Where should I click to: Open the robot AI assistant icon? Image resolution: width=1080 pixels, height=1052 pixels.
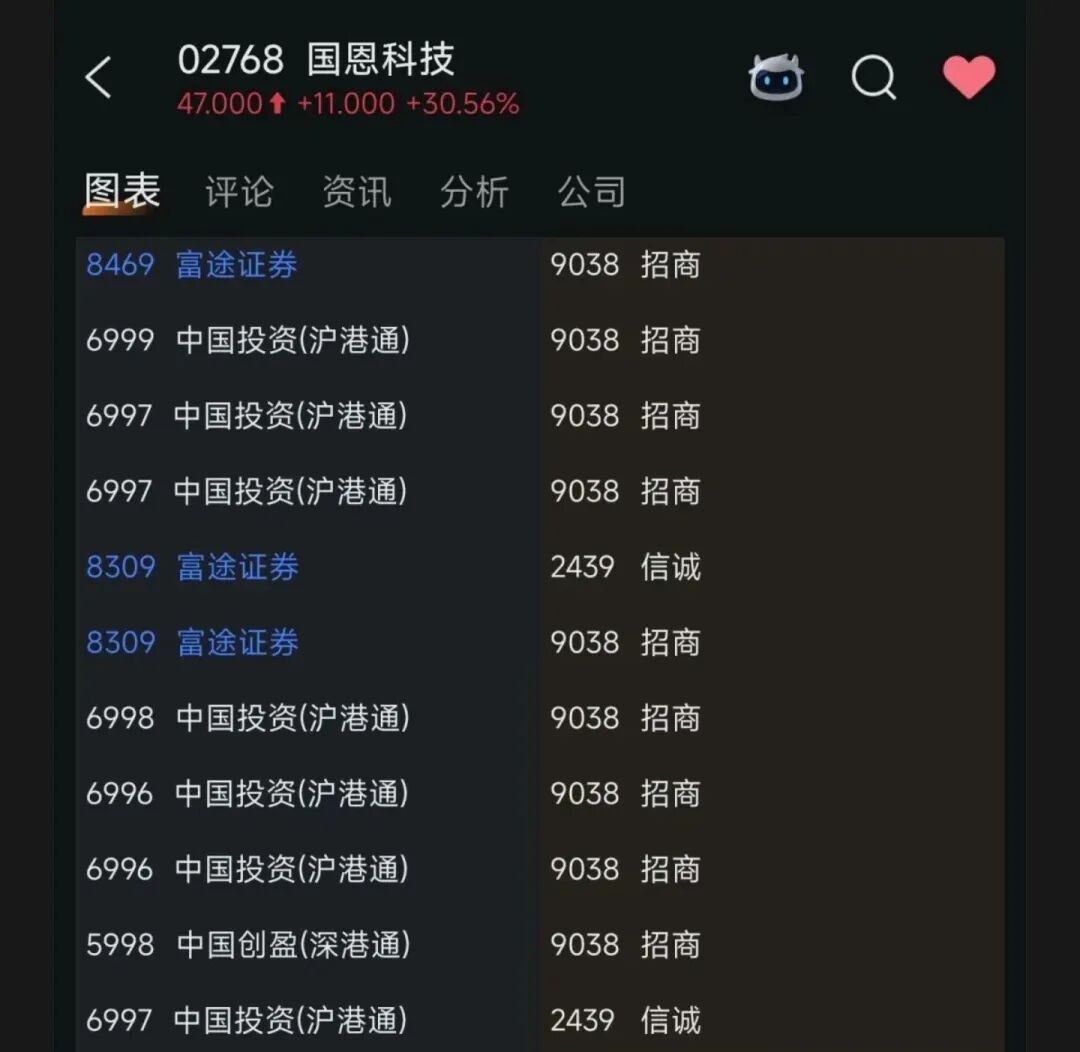coord(776,77)
